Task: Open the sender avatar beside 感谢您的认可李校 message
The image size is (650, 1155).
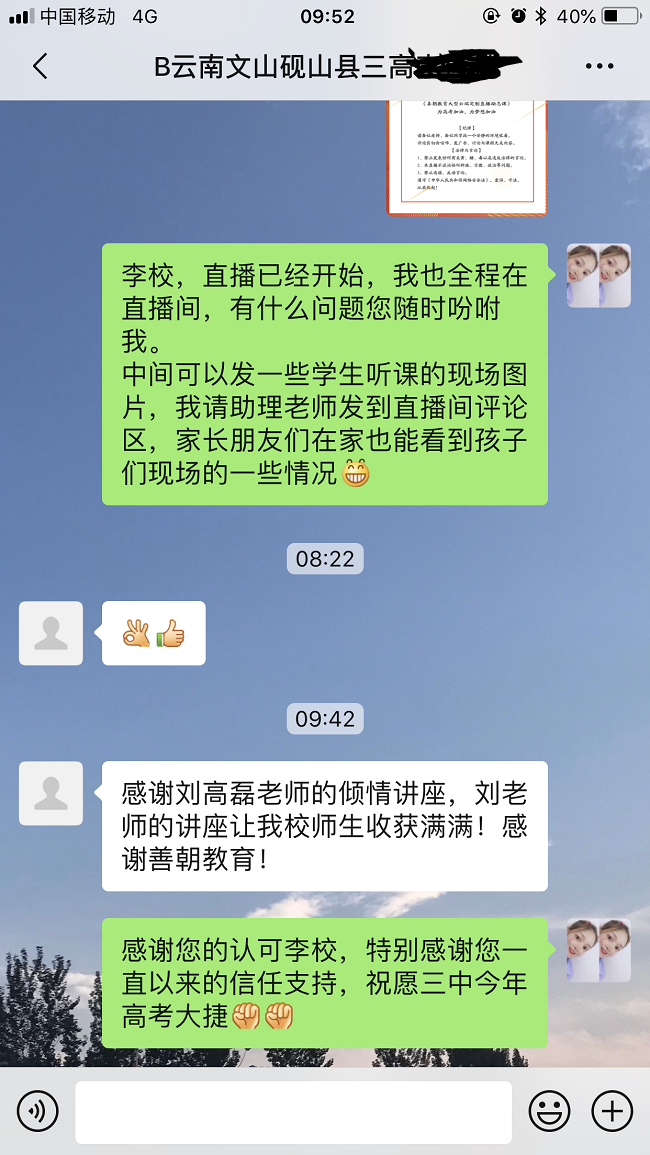Action: click(598, 949)
